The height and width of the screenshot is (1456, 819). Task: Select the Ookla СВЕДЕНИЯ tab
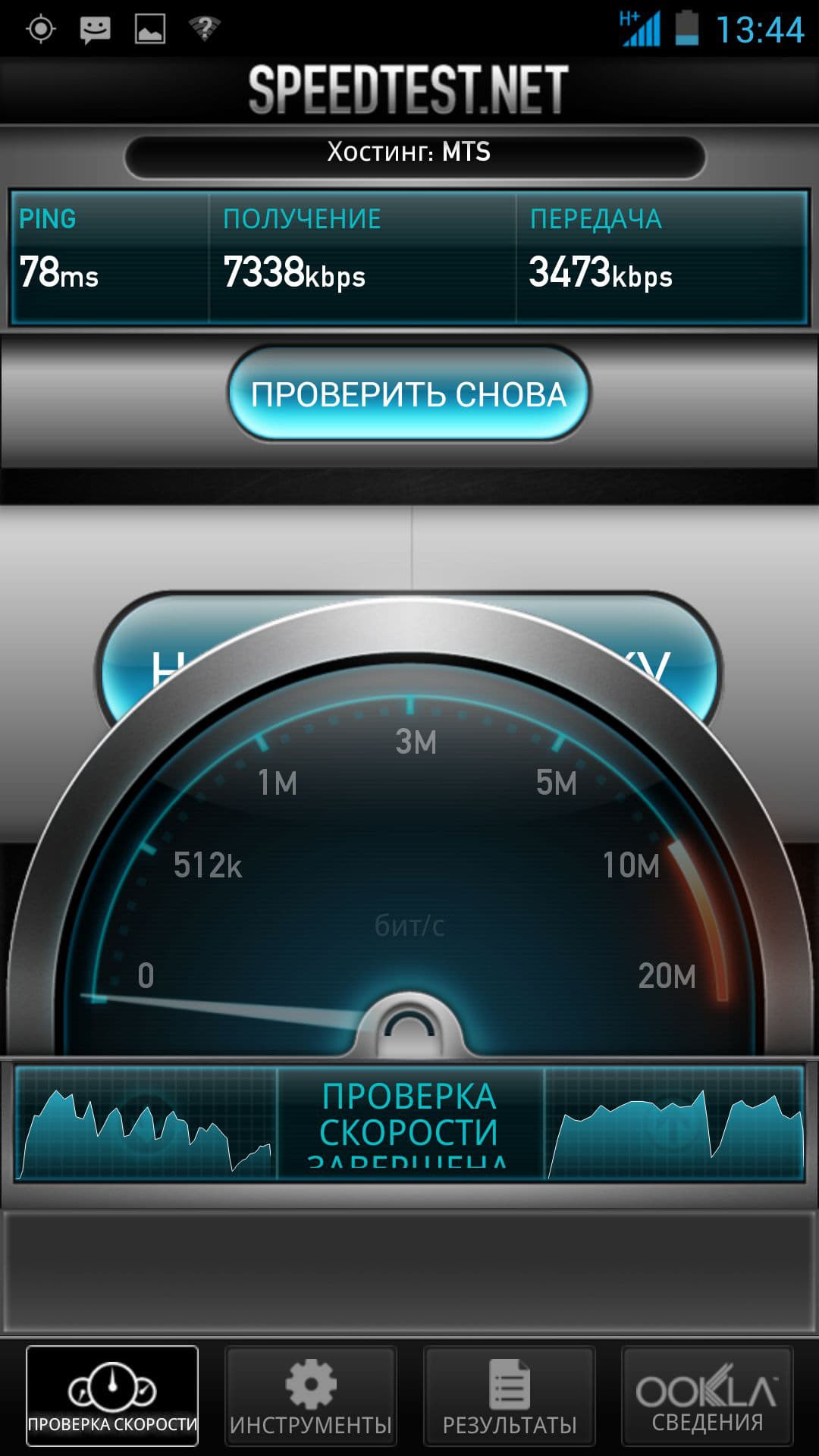coord(707,1396)
